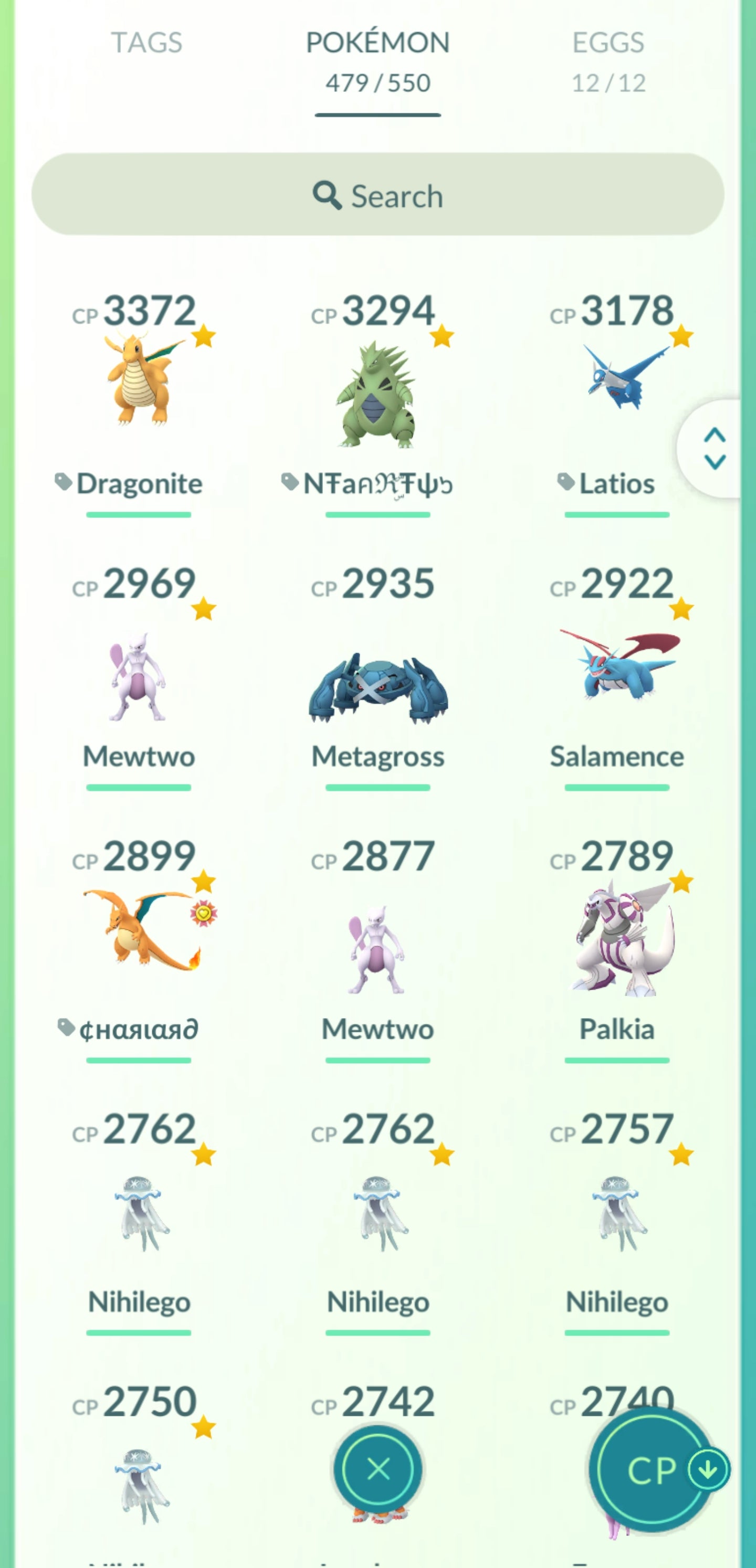This screenshot has width=756, height=1568.
Task: Tap the fast scroll arrows handle
Action: (714, 449)
